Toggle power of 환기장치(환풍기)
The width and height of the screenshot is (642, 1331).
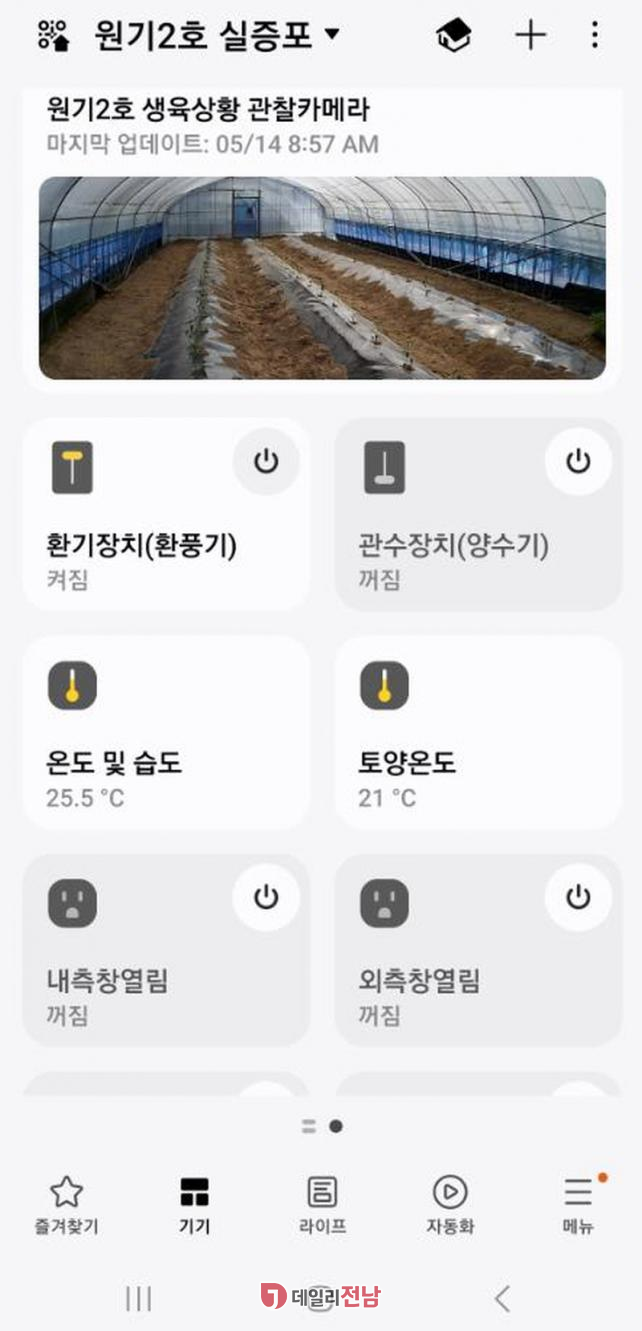[265, 461]
